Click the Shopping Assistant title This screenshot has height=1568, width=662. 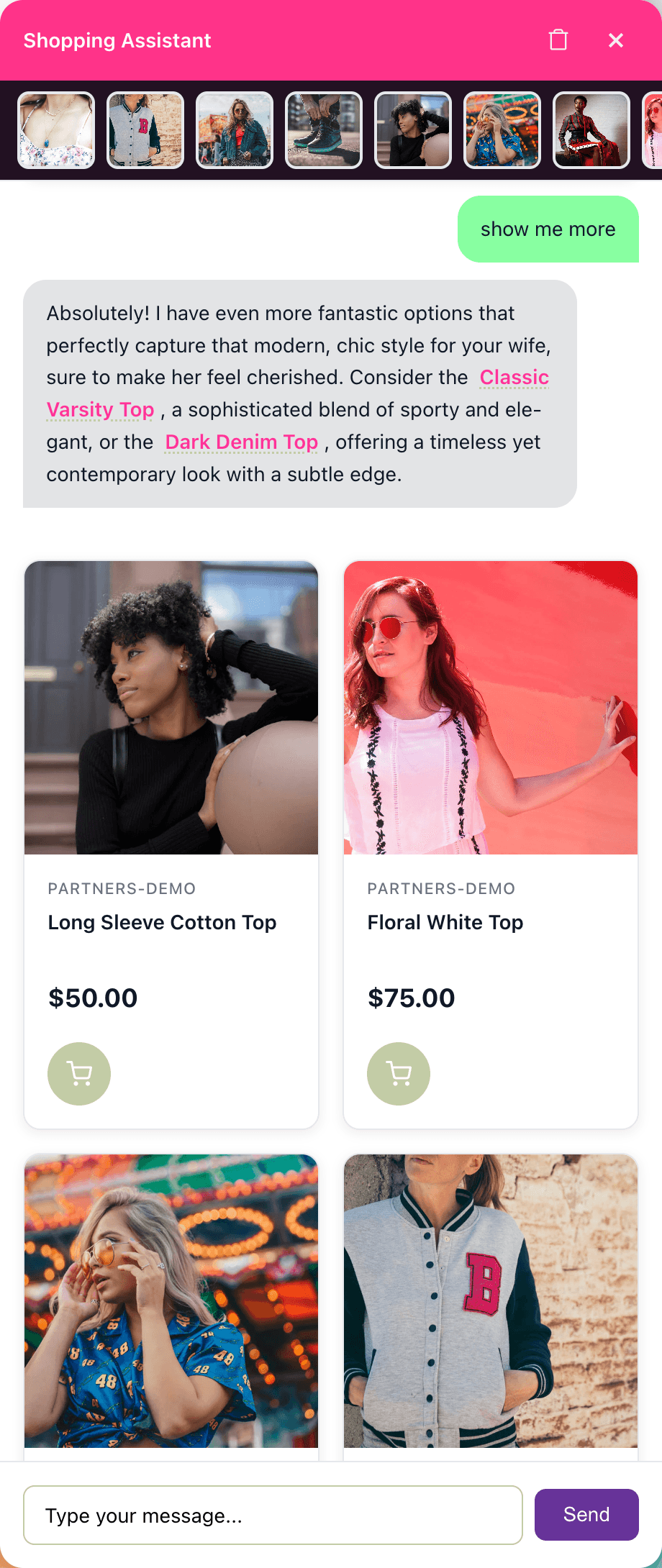pyautogui.click(x=117, y=40)
